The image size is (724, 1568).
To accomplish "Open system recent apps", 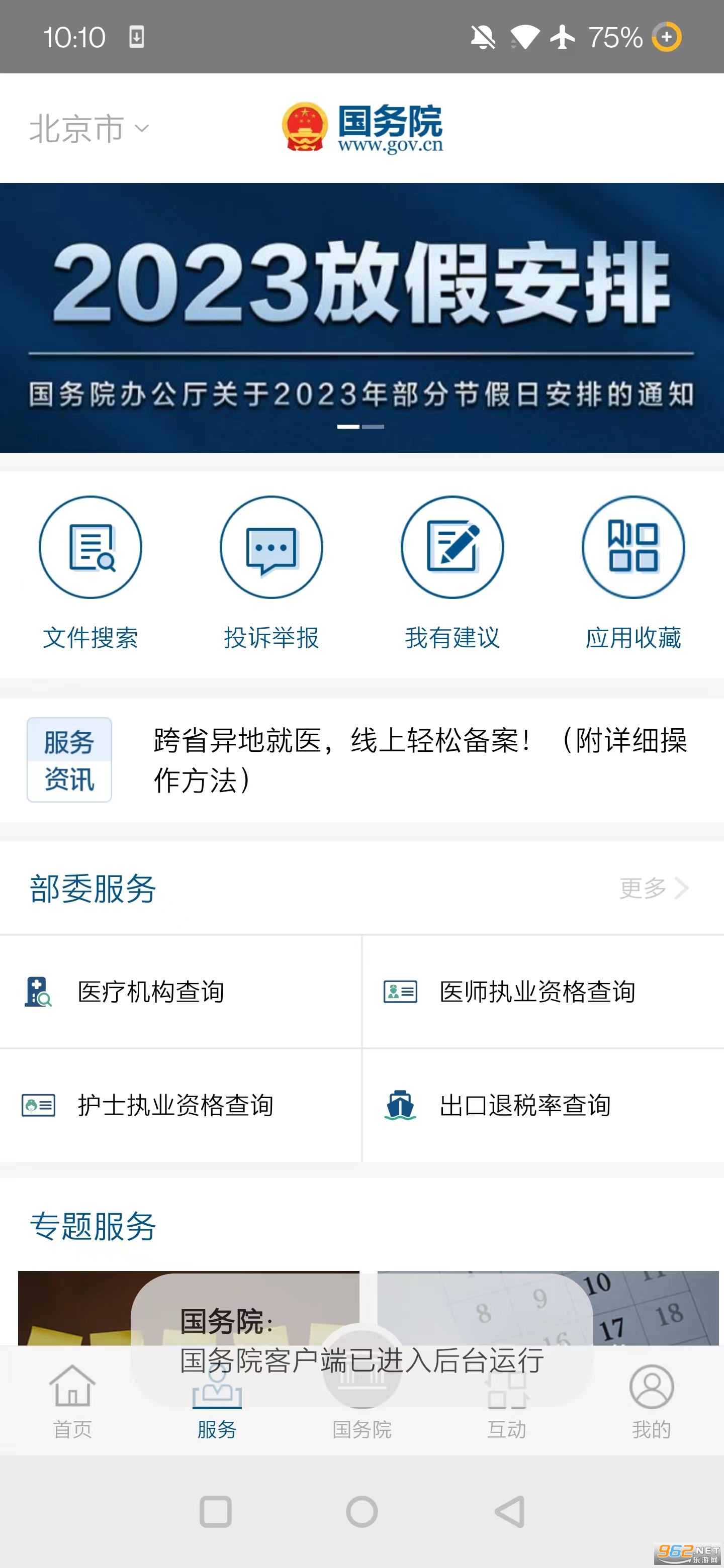I will click(216, 1511).
